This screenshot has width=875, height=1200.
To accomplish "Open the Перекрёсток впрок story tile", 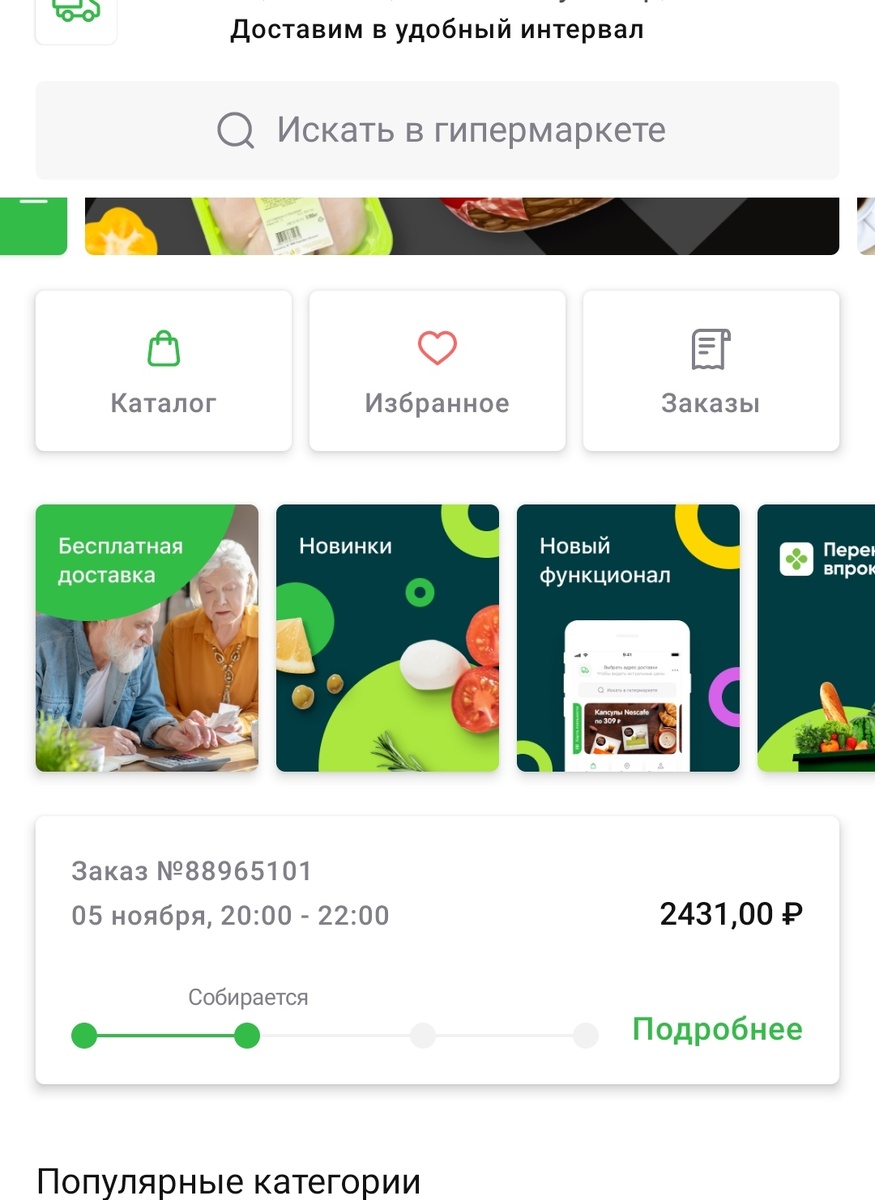I will (x=816, y=638).
